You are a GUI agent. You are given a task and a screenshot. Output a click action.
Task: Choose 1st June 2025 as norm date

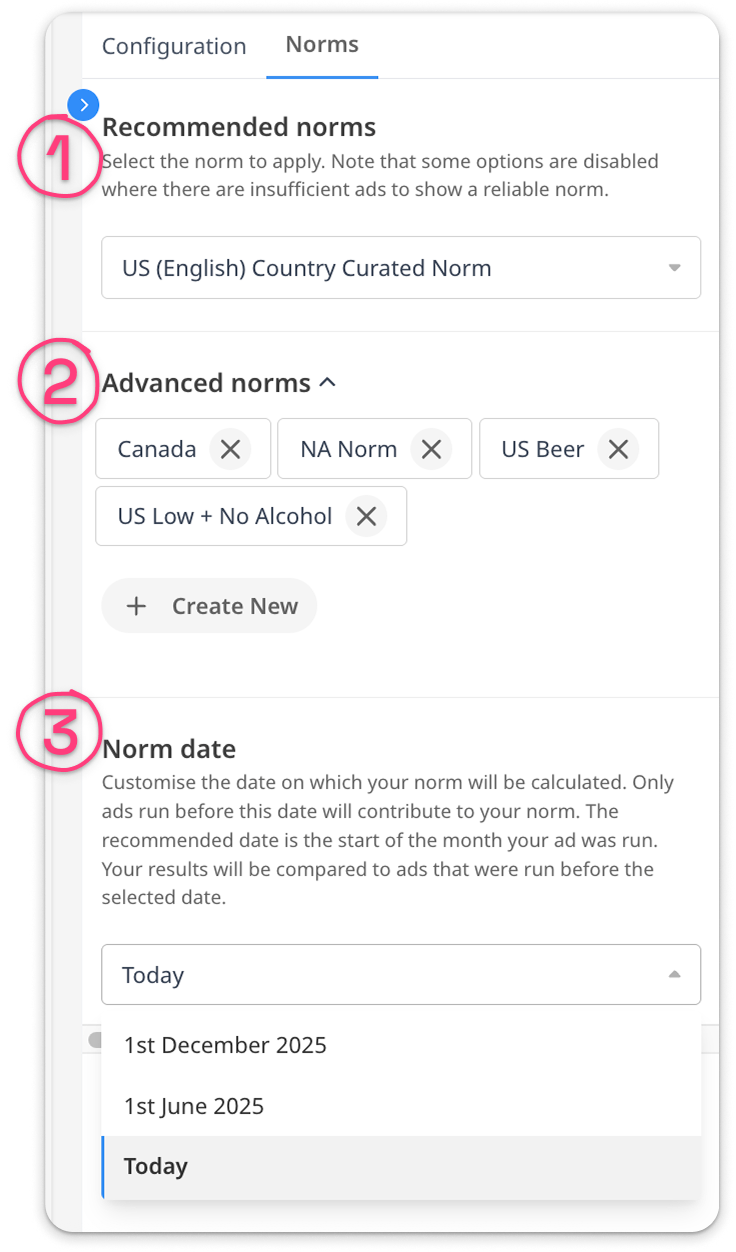194,1106
